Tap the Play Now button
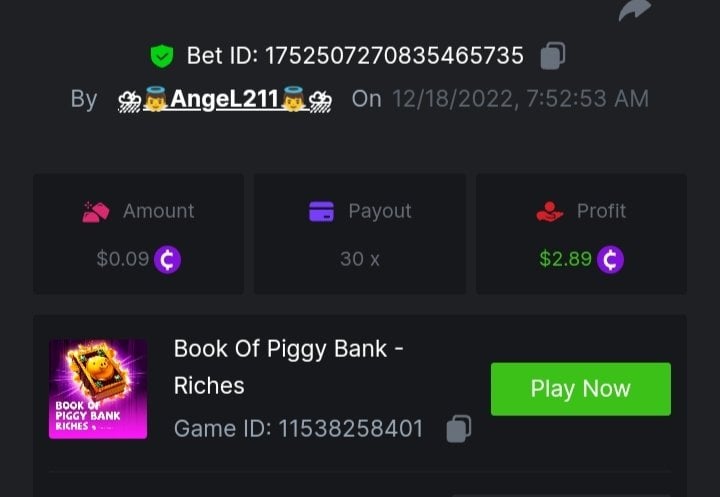The width and height of the screenshot is (720, 497). coord(580,389)
